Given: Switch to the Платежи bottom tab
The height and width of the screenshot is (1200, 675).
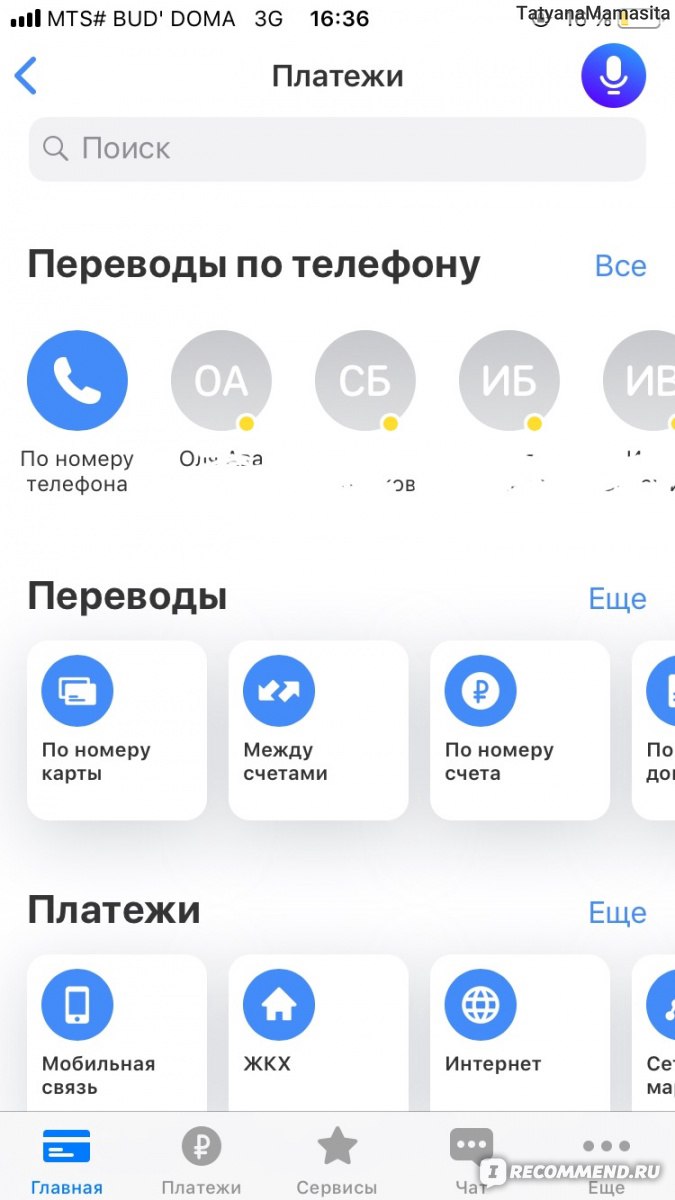Looking at the screenshot, I should click(x=201, y=1160).
